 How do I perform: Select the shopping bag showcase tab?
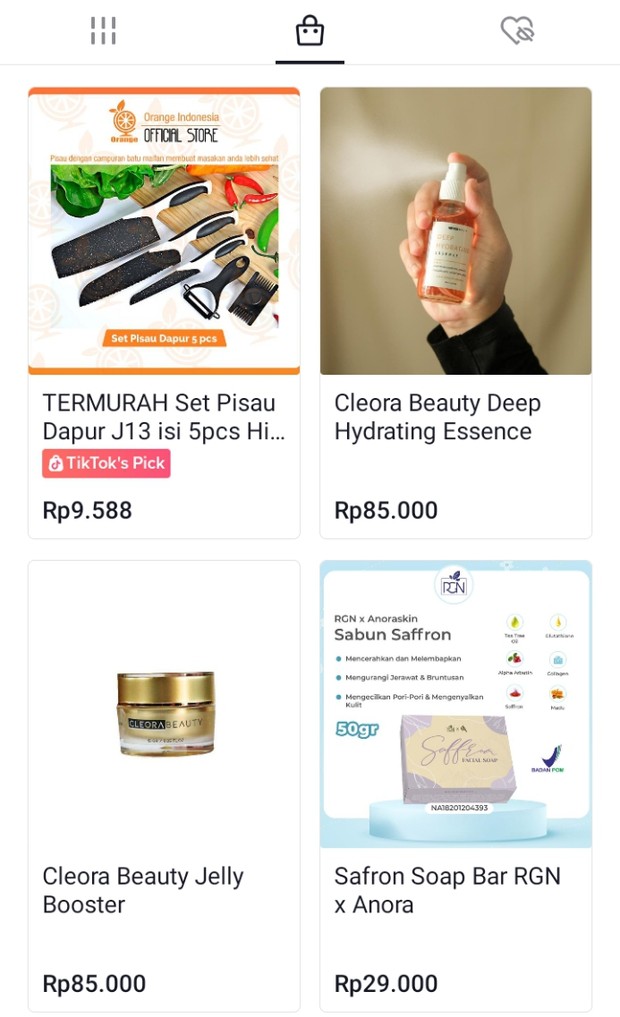coord(310,32)
